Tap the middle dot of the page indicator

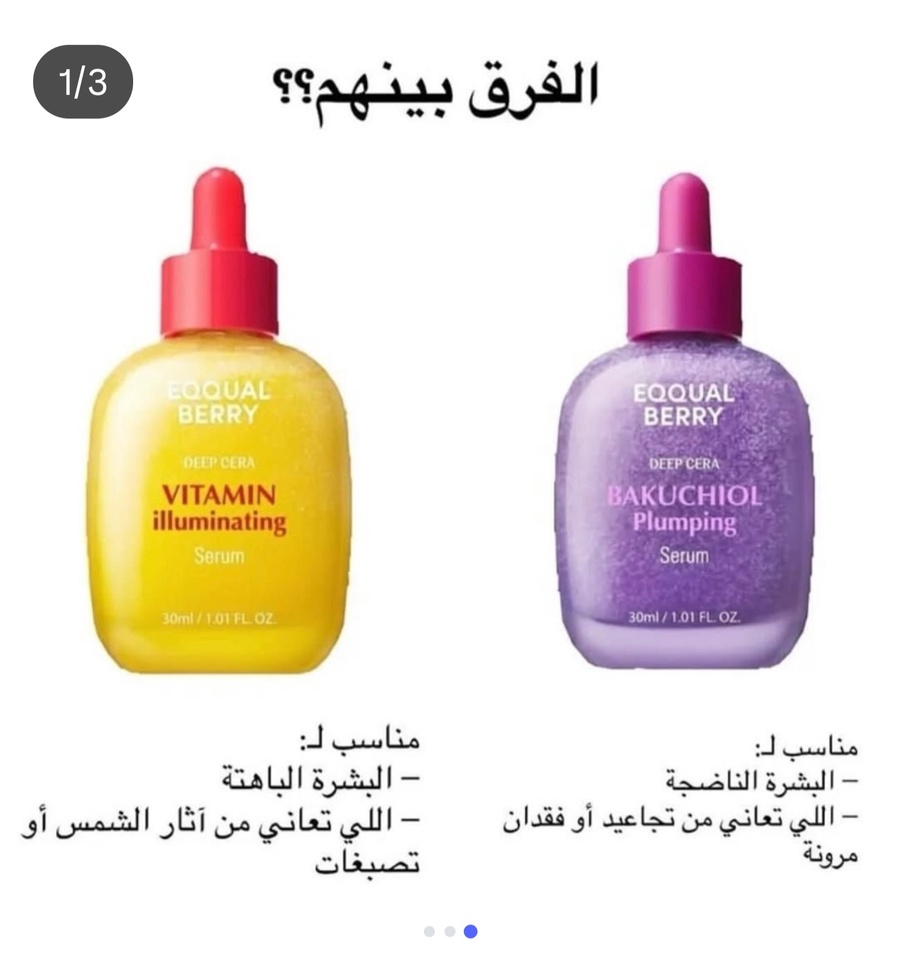point(450,931)
